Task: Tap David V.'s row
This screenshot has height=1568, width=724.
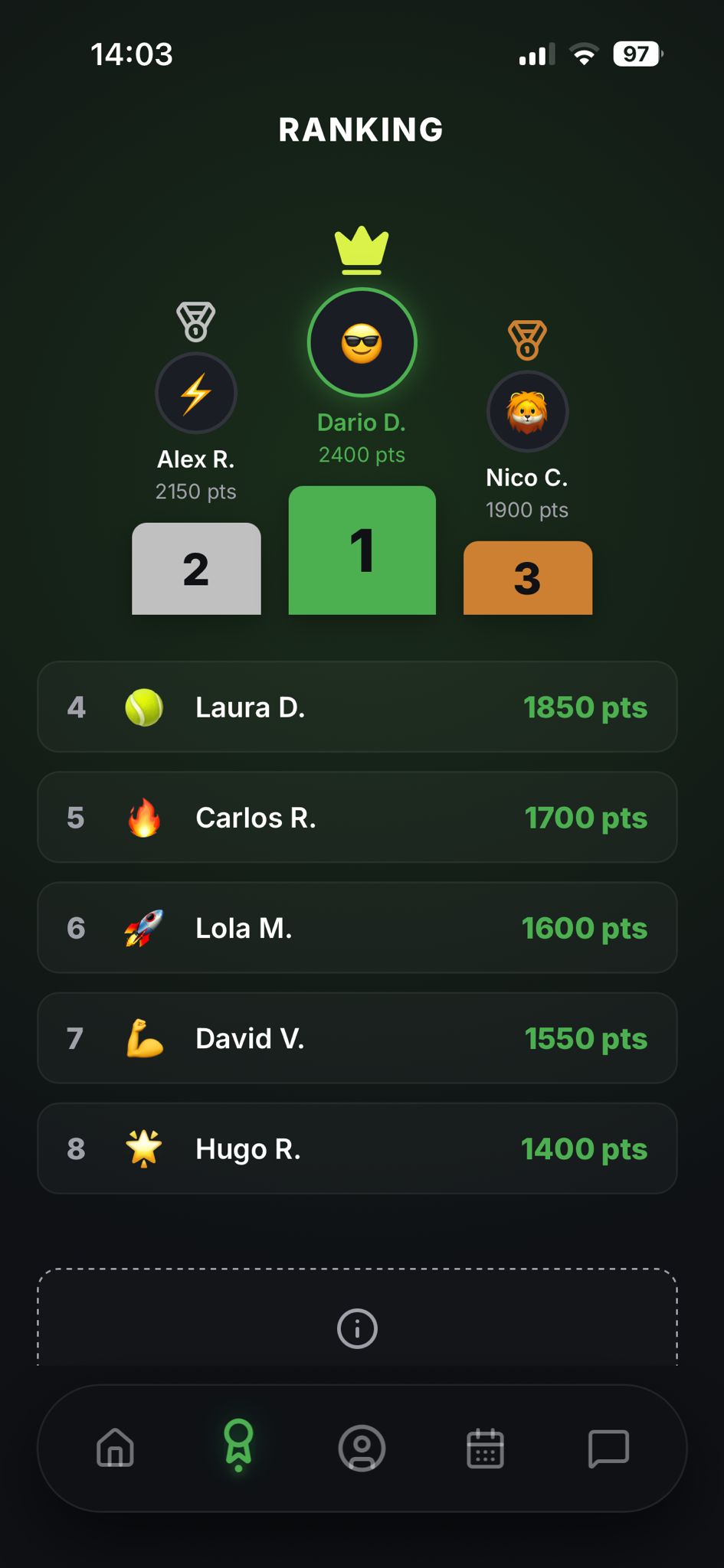Action: tap(357, 1037)
